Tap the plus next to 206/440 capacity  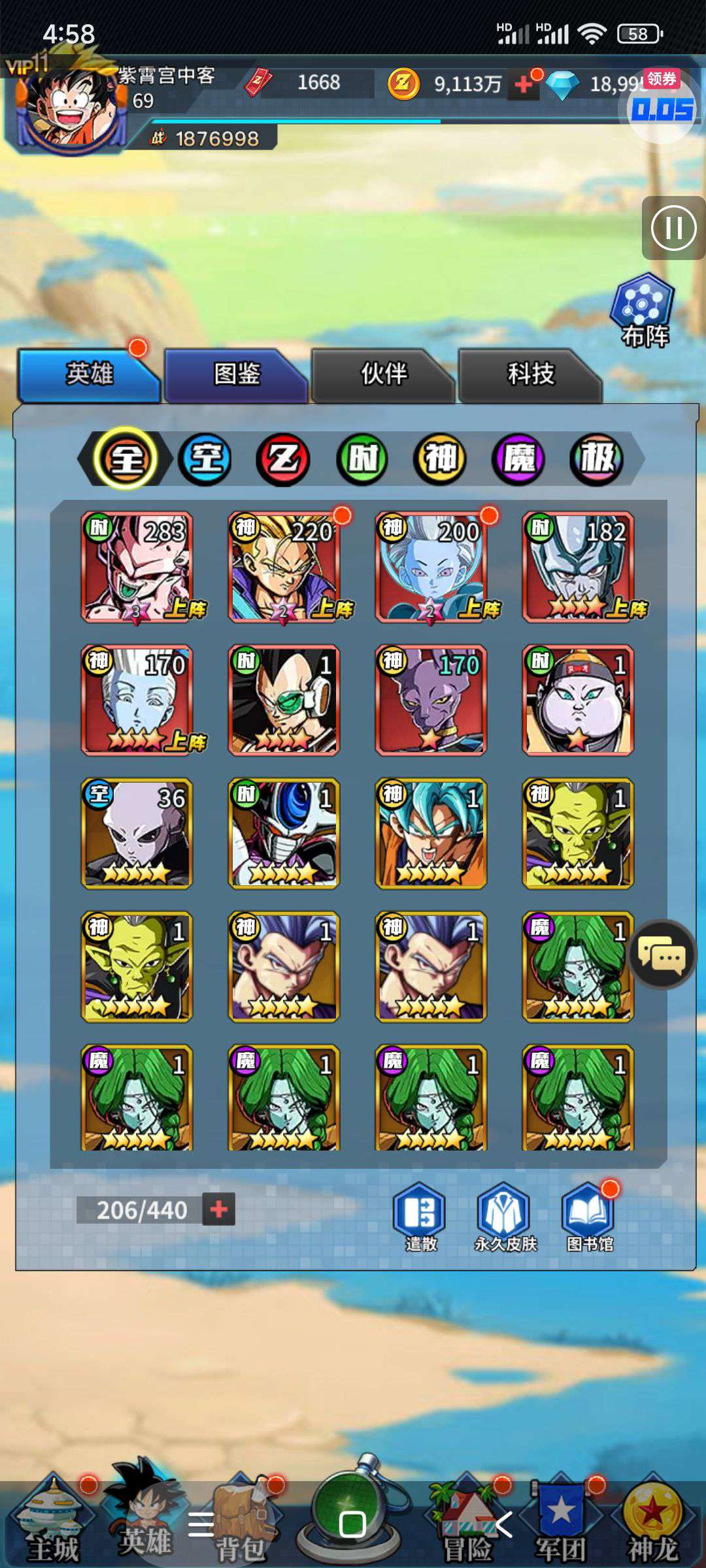tap(218, 1209)
